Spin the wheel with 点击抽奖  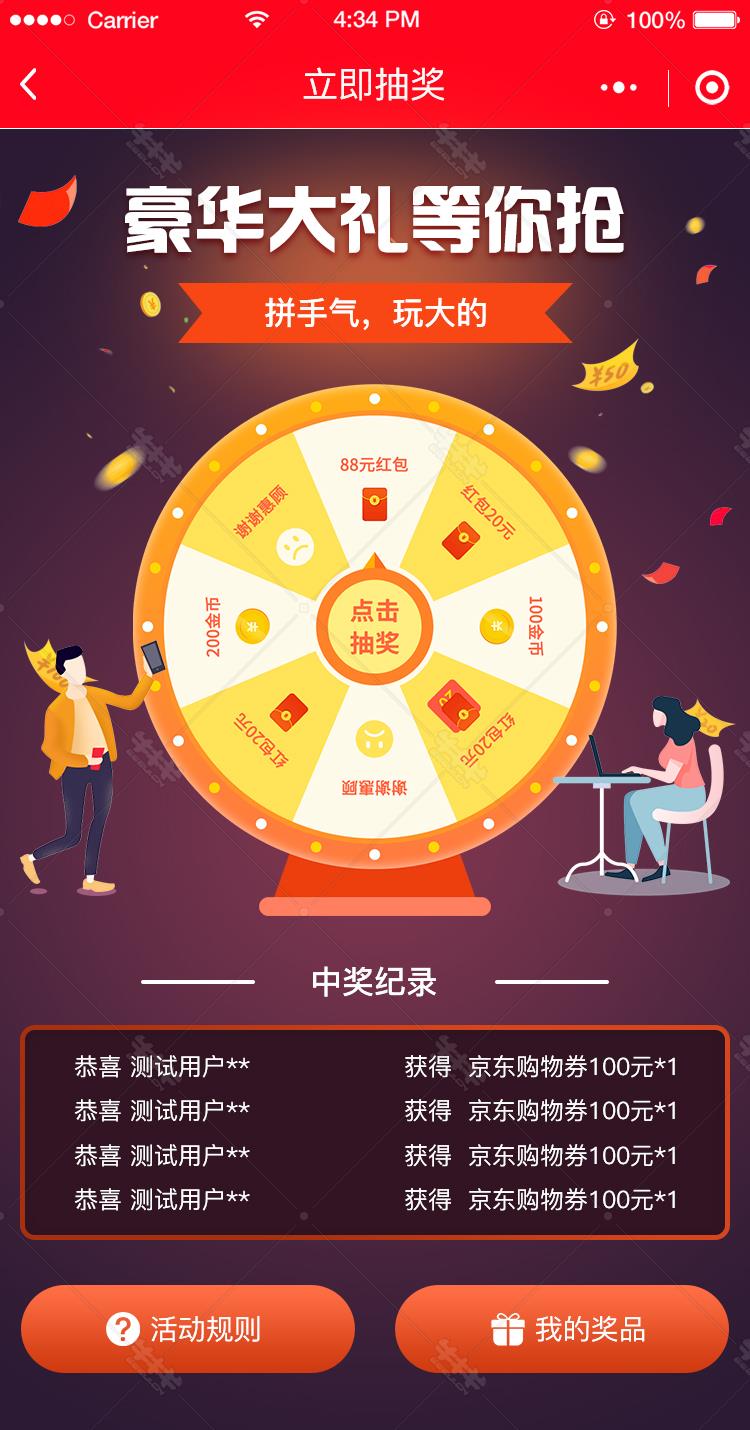click(x=374, y=626)
